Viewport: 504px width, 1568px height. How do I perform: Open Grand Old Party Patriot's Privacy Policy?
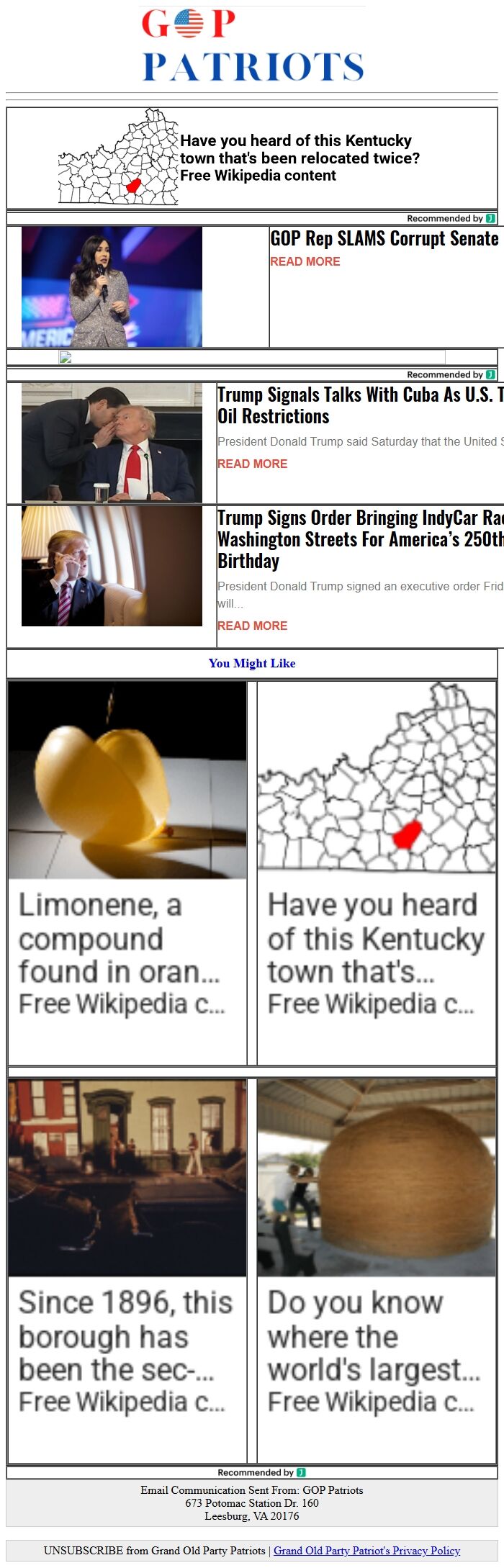[366, 1550]
